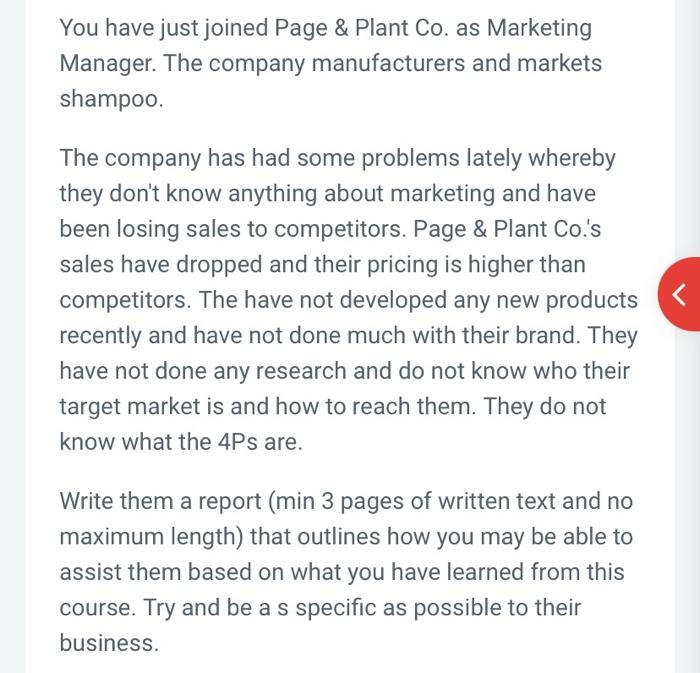
Task: Open the red side panel arrow
Action: click(679, 295)
